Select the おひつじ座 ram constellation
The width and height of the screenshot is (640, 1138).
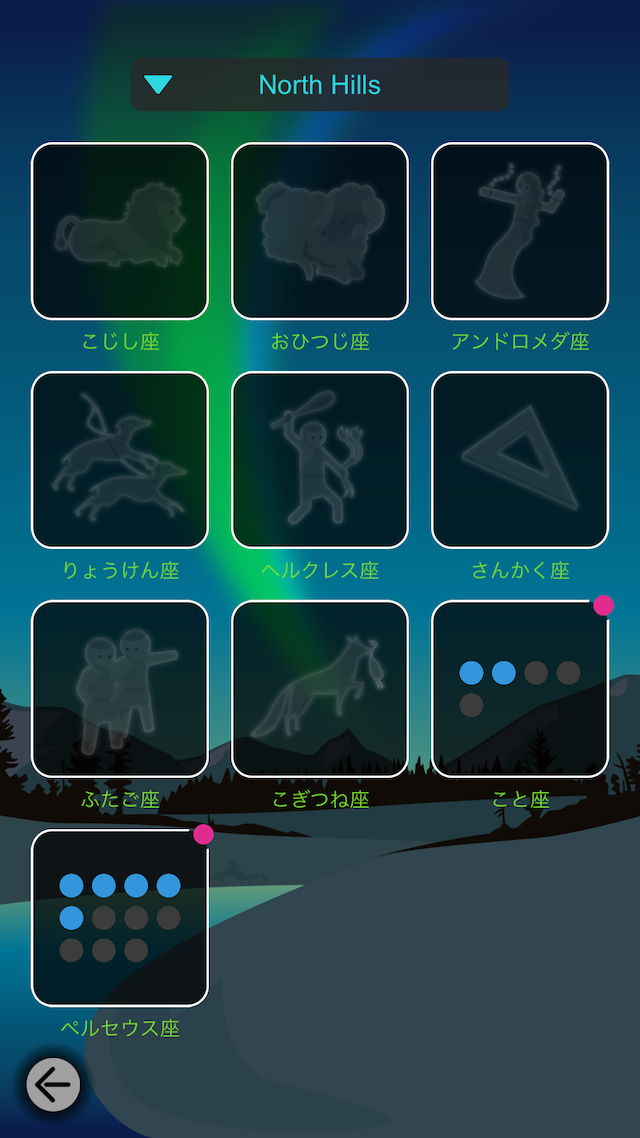point(320,231)
